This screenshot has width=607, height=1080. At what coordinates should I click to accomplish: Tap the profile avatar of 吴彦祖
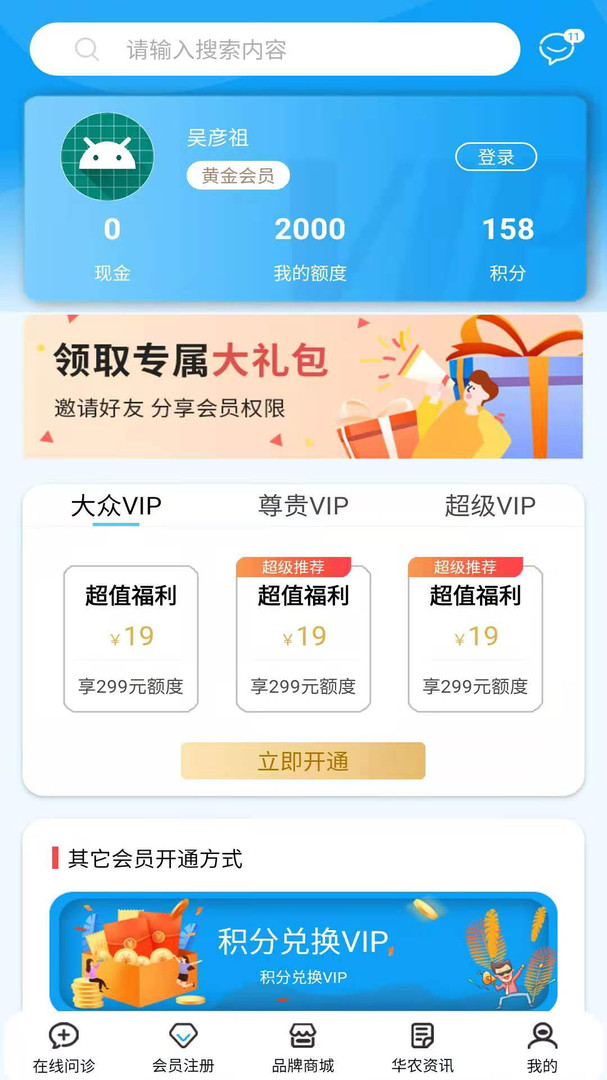108,157
